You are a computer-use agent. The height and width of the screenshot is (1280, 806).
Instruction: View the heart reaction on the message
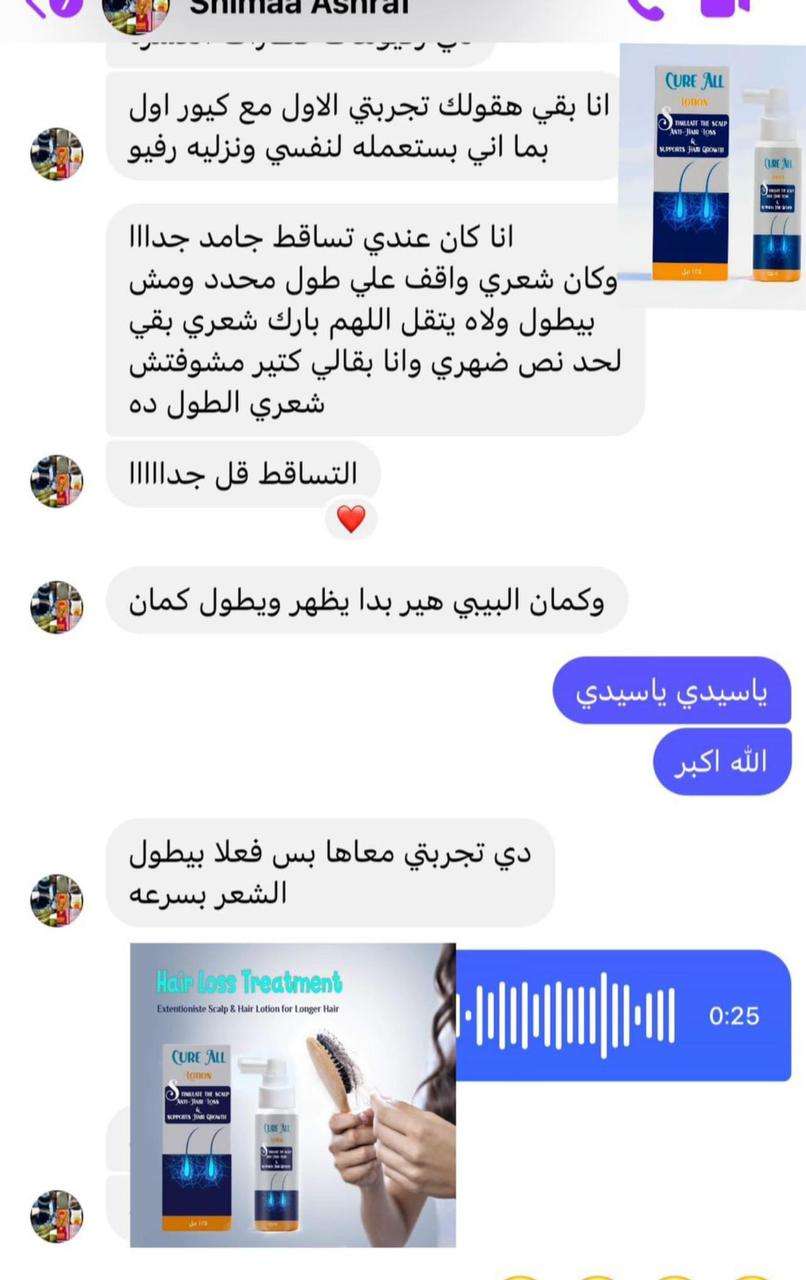tap(351, 519)
